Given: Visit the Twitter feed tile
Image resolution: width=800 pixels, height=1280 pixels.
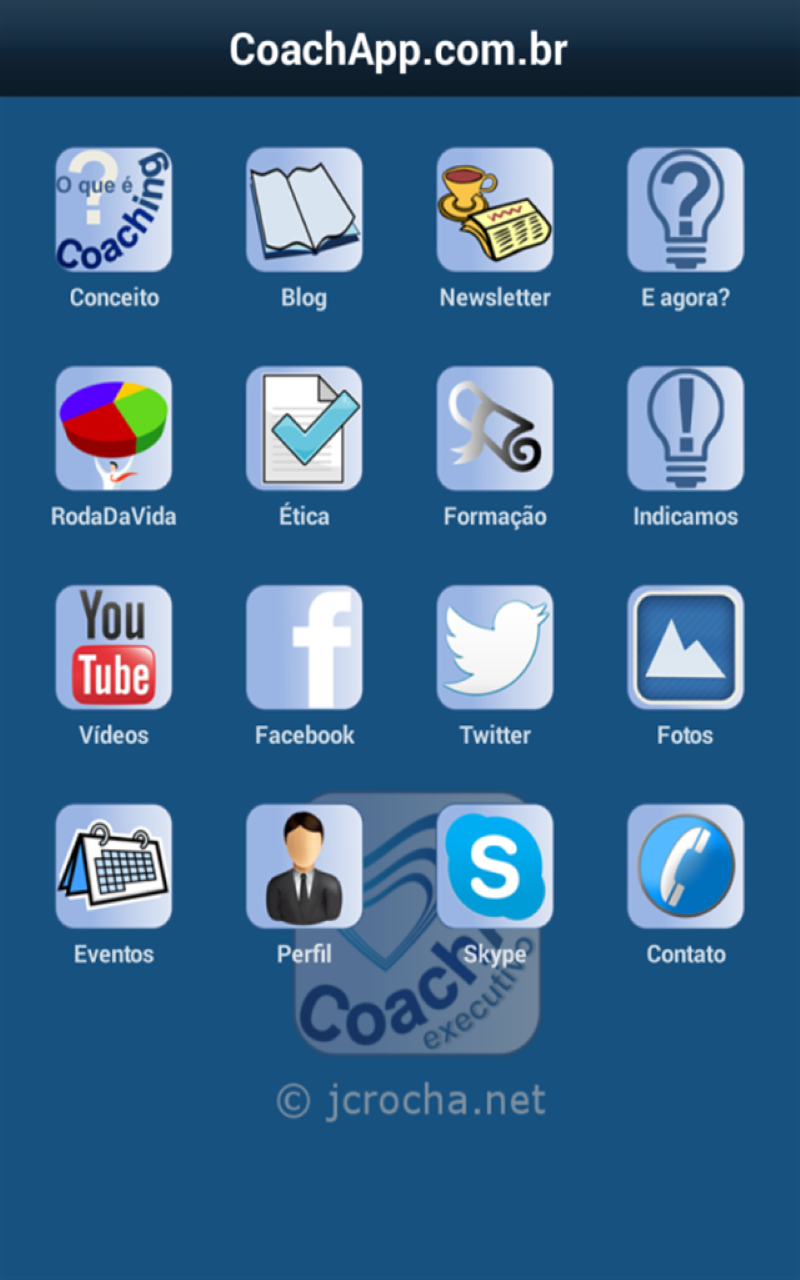Looking at the screenshot, I should point(495,647).
